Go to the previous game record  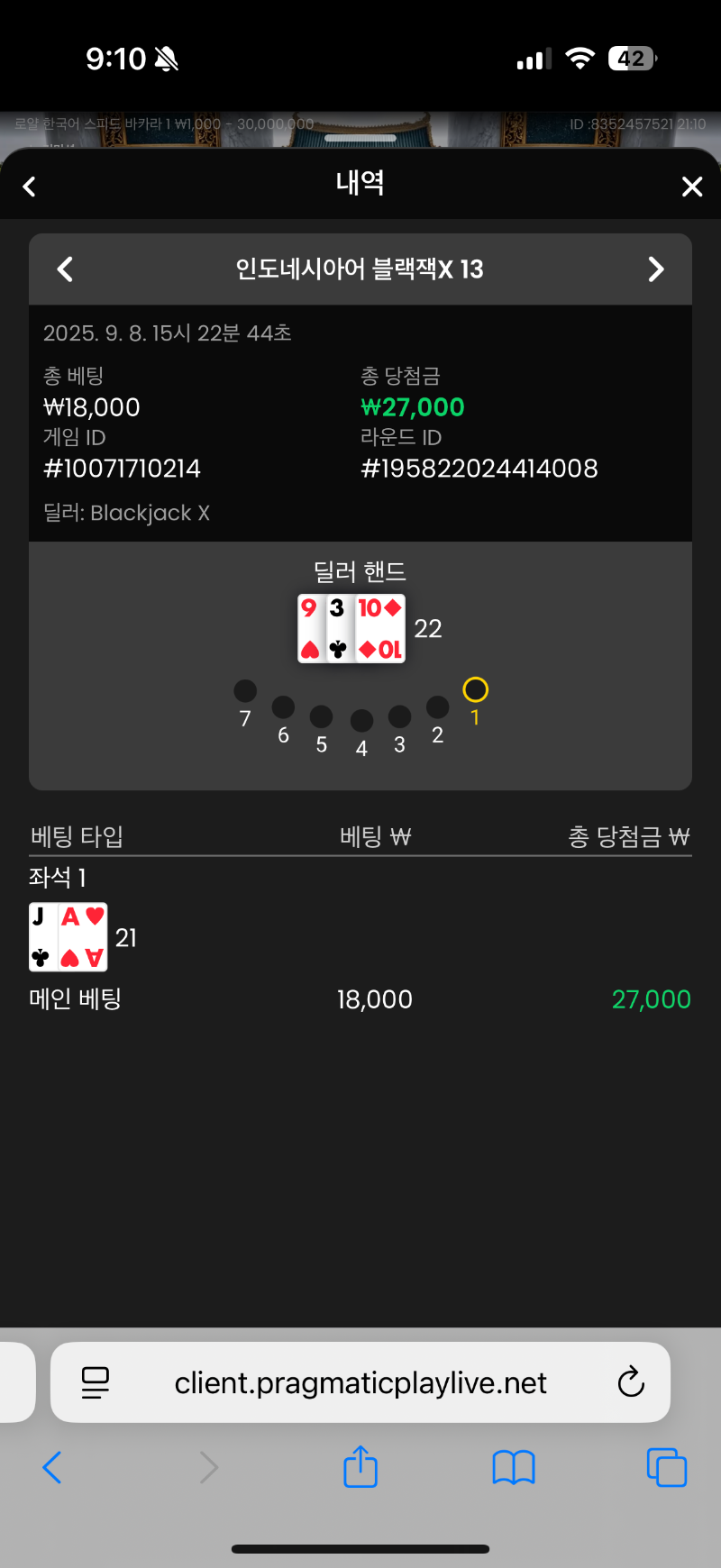pyautogui.click(x=65, y=269)
